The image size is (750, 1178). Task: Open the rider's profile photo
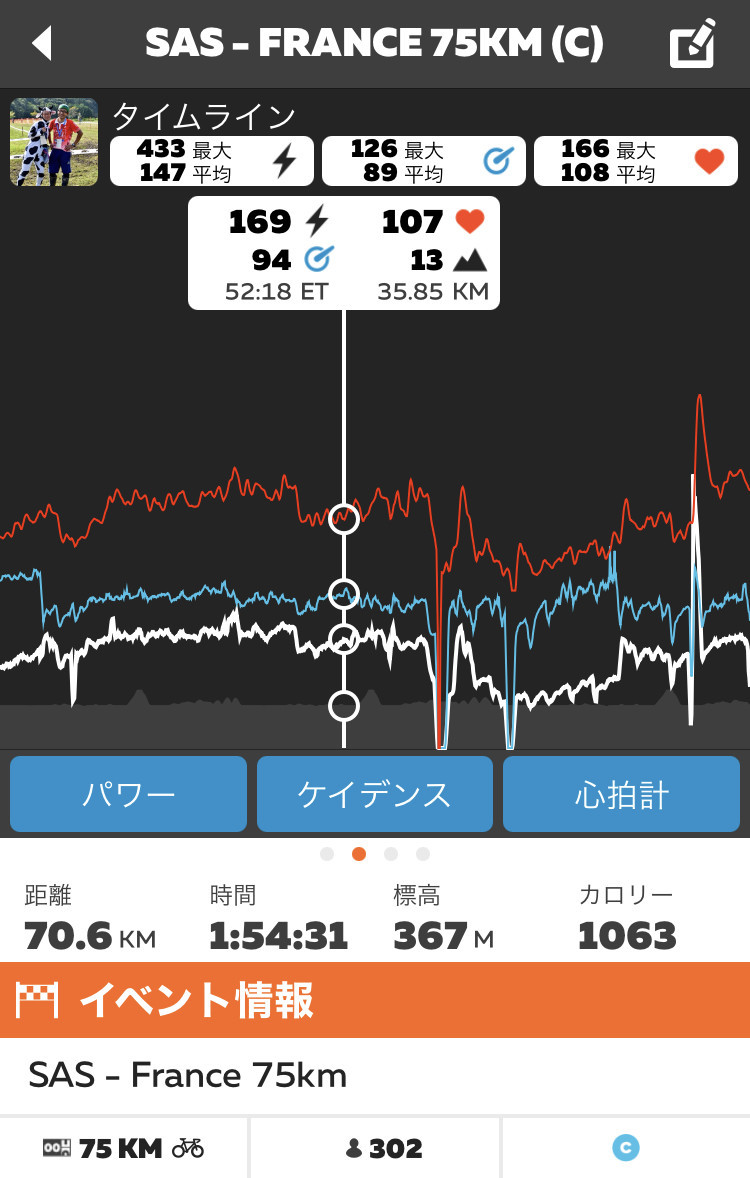tap(54, 142)
